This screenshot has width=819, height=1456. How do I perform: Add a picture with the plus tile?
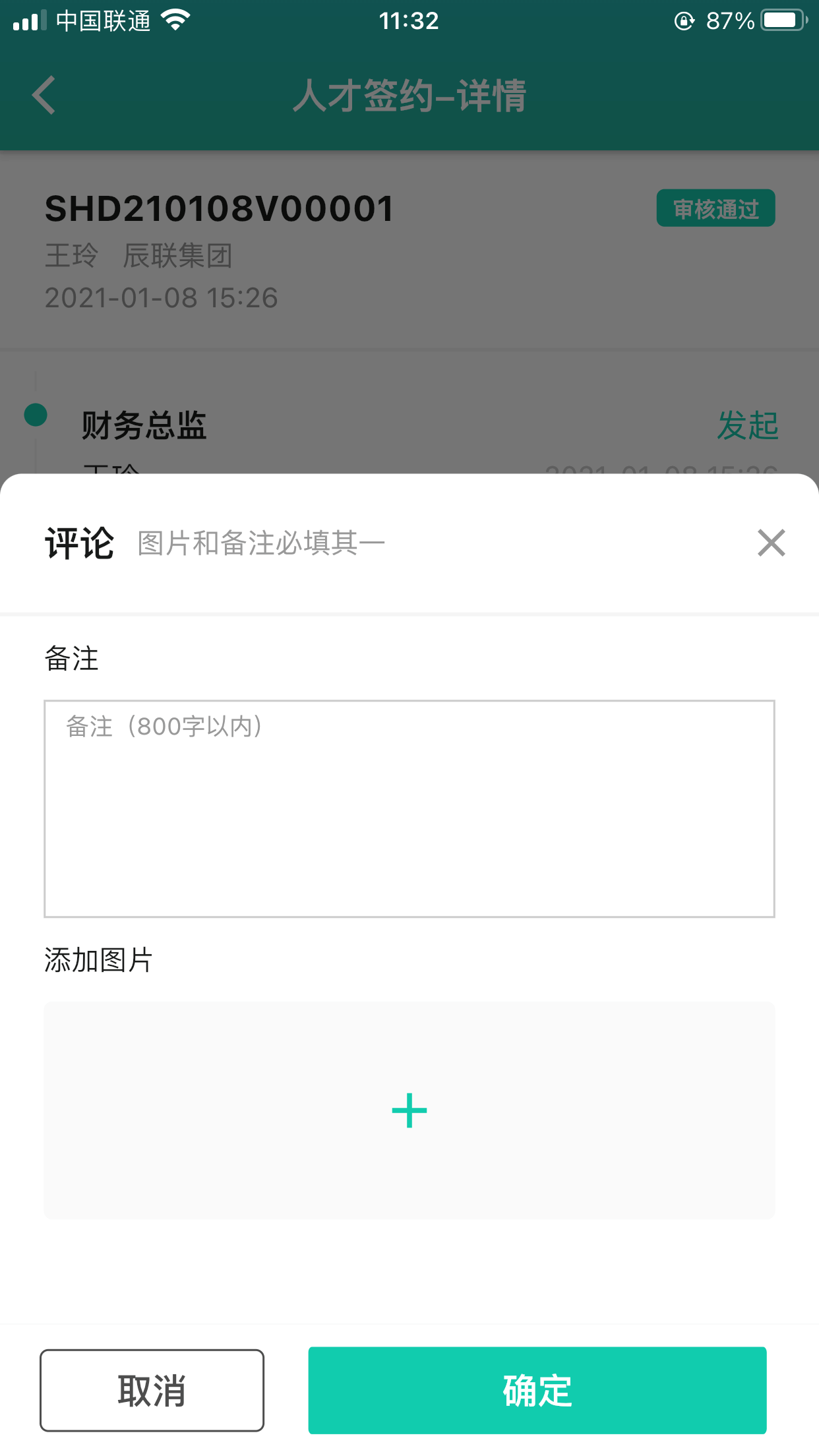click(x=409, y=1110)
